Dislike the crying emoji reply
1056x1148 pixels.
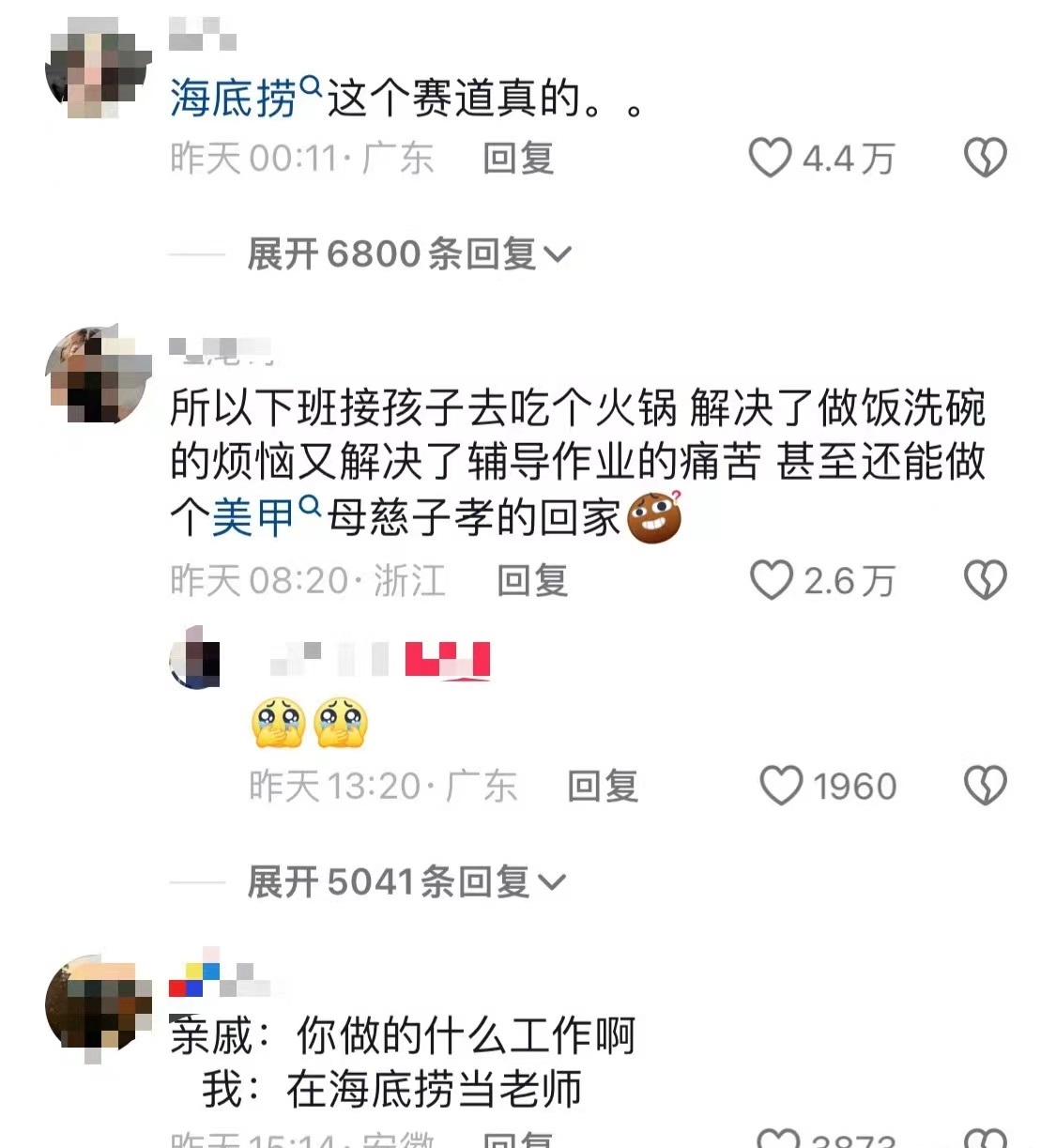pos(985,786)
